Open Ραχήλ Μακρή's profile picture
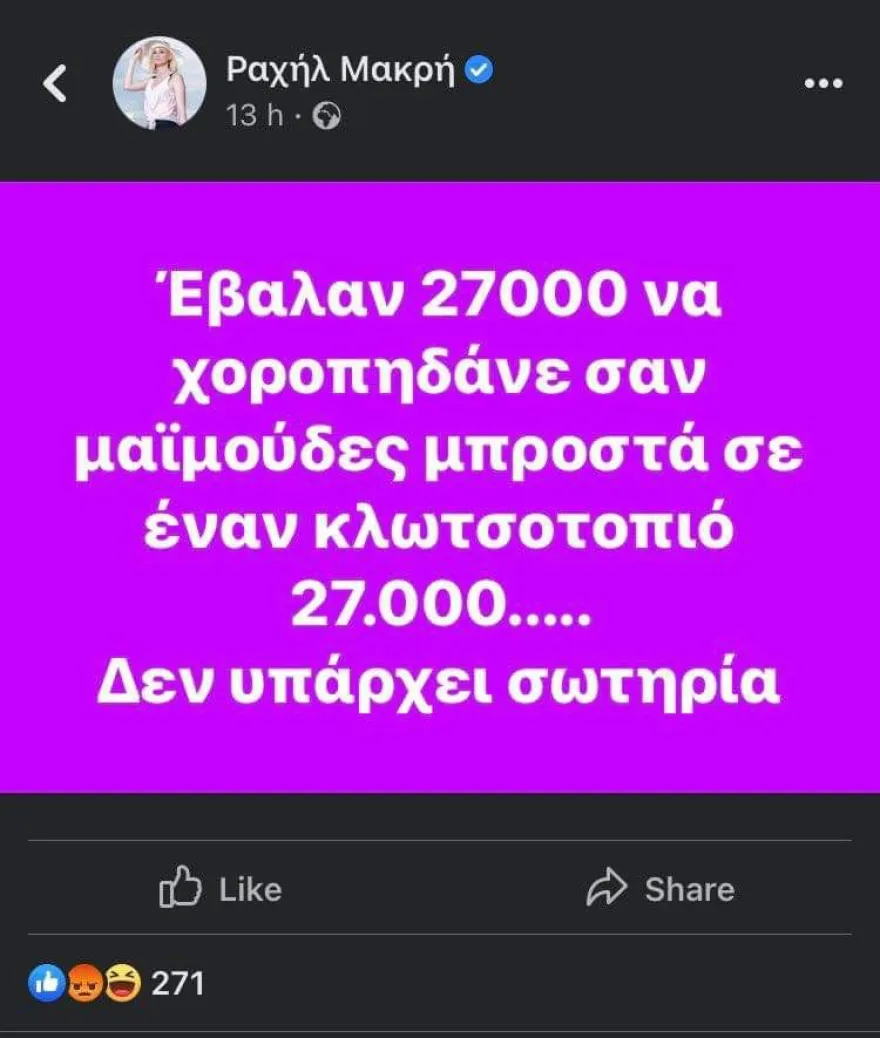 click(x=159, y=83)
